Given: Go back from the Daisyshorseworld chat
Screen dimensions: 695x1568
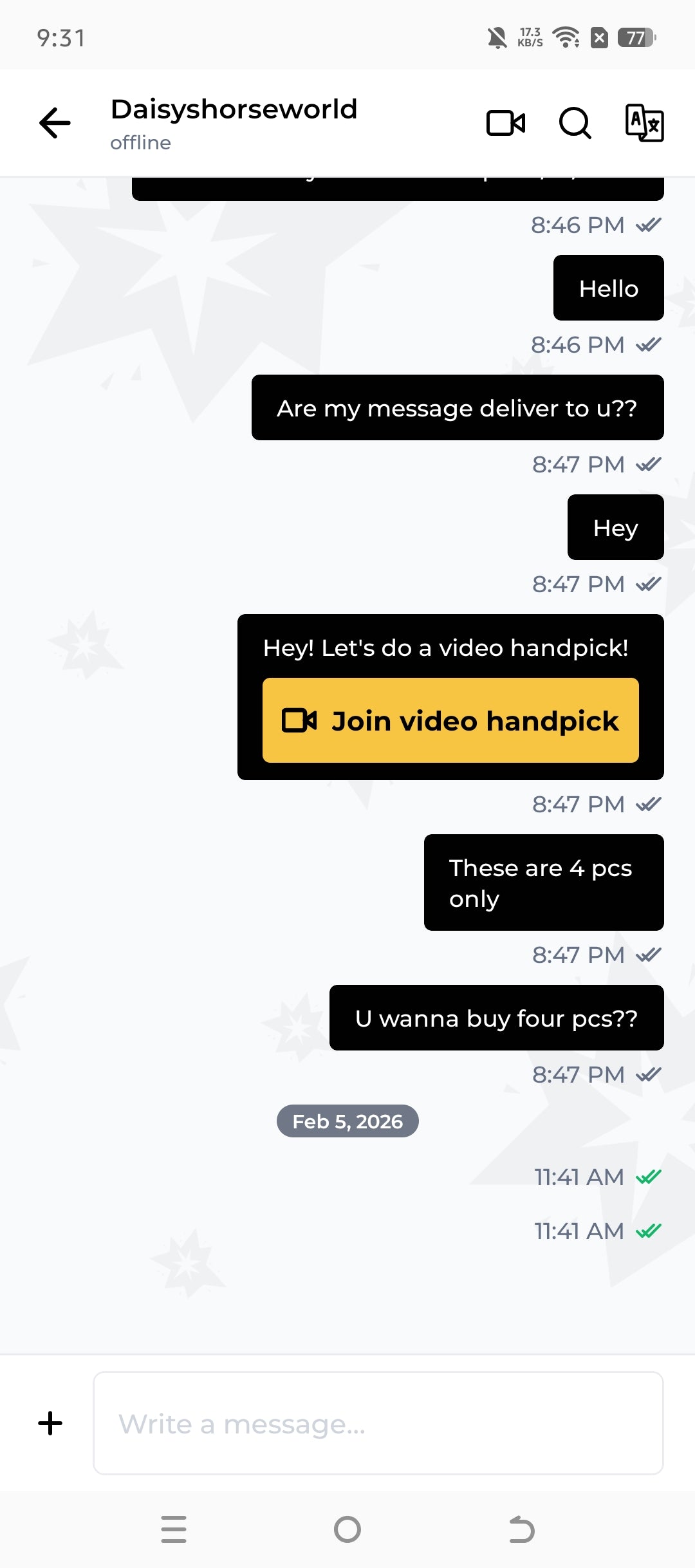Looking at the screenshot, I should click(x=55, y=123).
